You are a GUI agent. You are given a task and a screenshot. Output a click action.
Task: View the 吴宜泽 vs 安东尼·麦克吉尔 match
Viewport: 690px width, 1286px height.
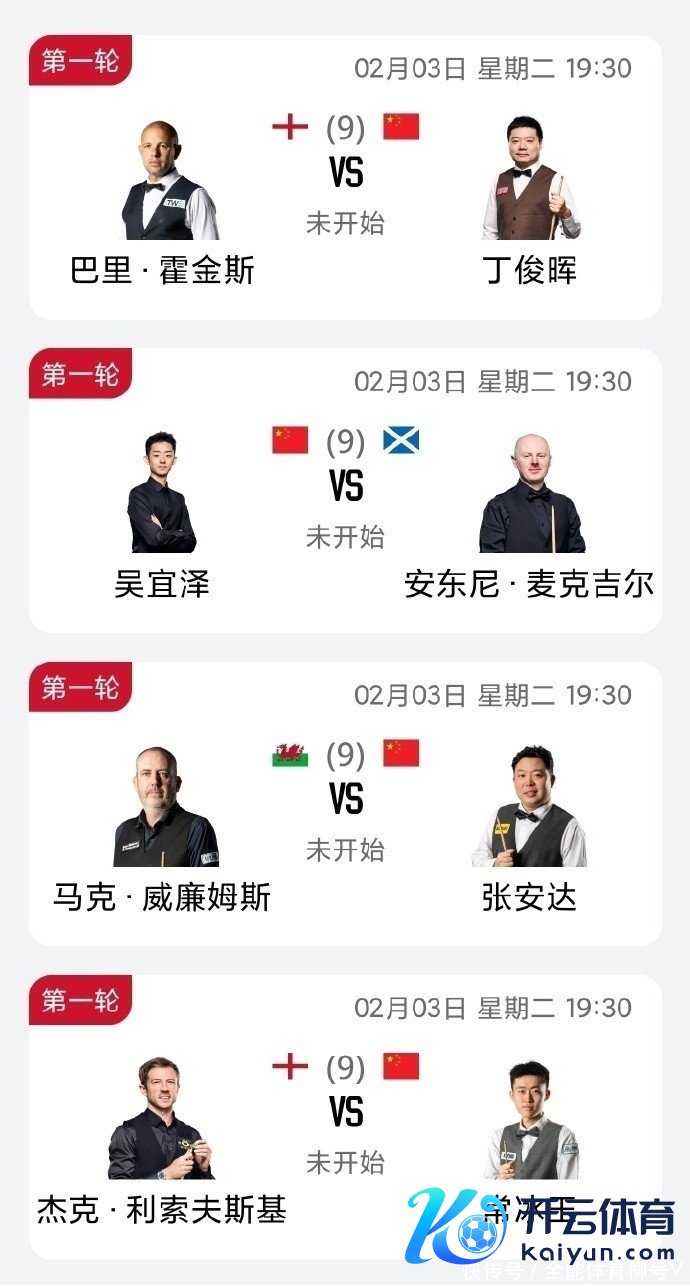point(345,492)
